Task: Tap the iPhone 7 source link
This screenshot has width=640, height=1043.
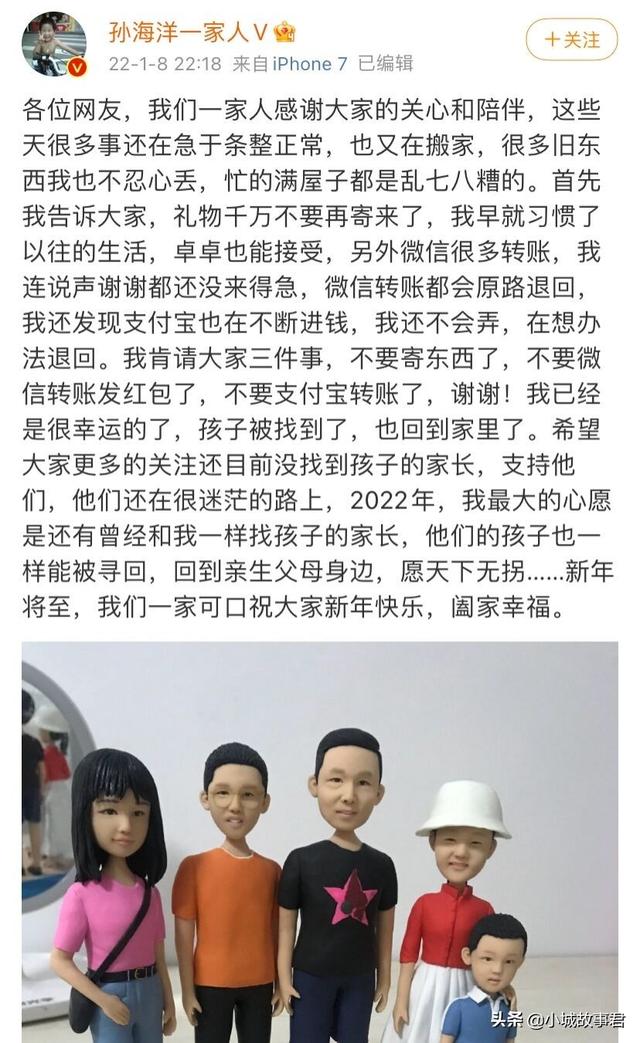Action: point(310,64)
